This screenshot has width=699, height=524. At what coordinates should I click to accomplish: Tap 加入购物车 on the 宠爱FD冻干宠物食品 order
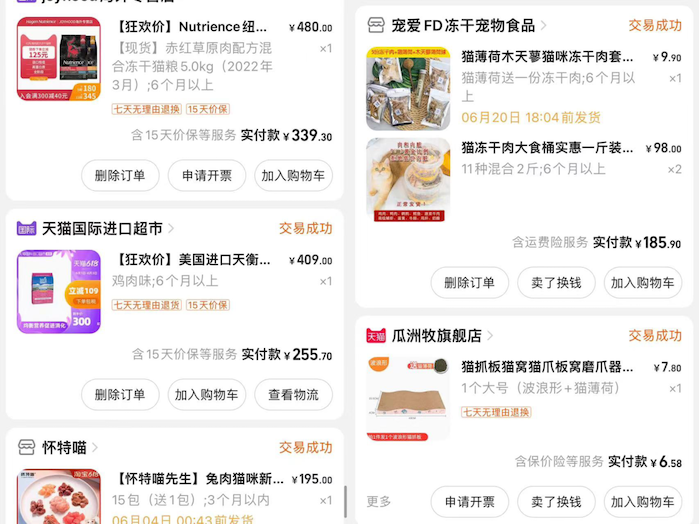tap(642, 282)
